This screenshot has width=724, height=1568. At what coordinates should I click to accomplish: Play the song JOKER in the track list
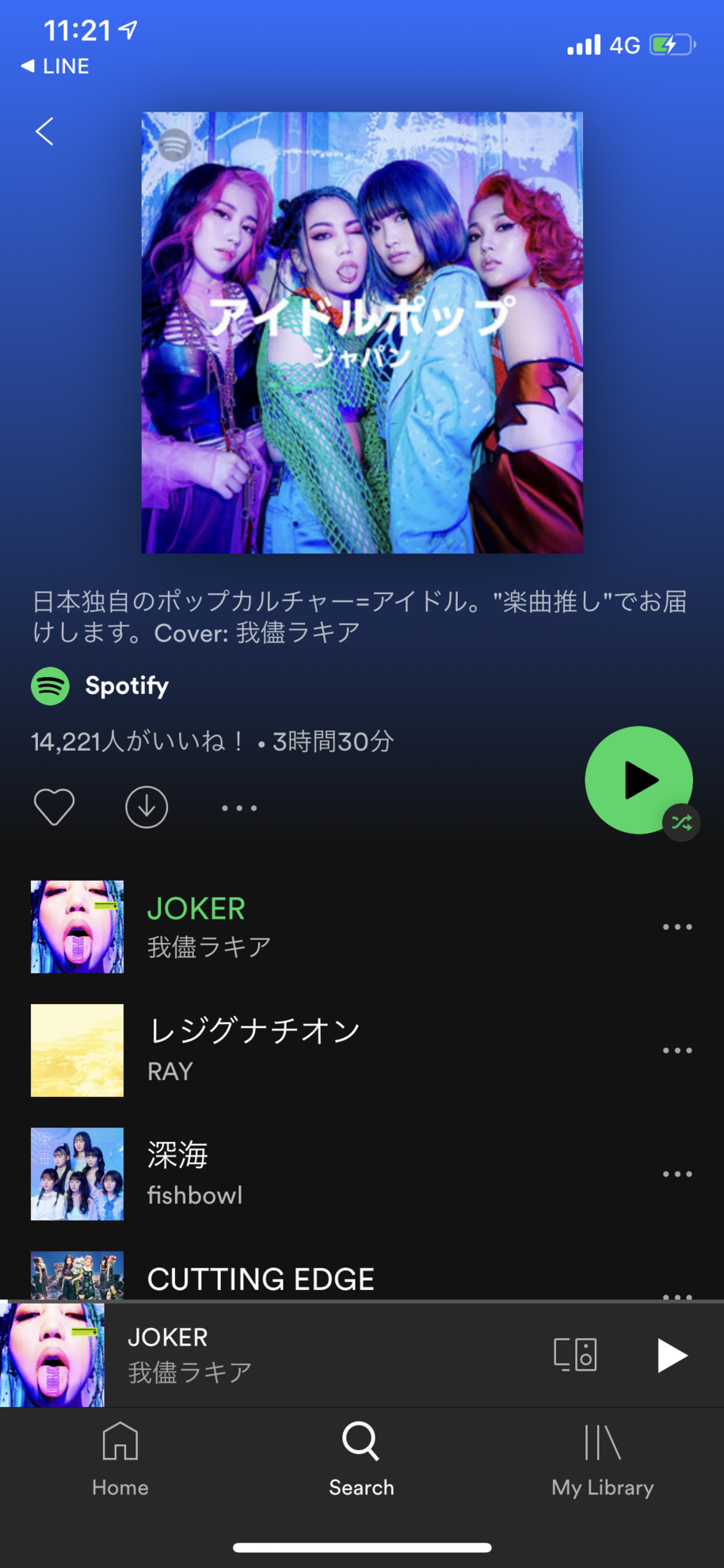click(x=317, y=927)
